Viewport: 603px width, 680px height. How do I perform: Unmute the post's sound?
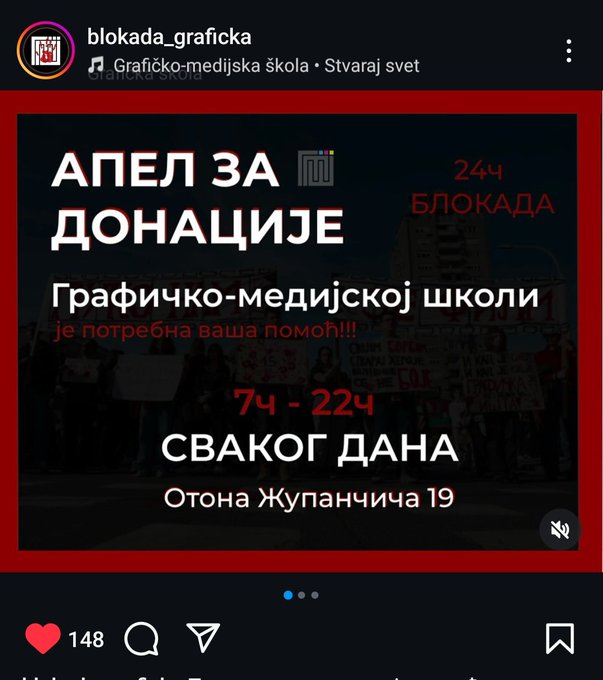[560, 530]
